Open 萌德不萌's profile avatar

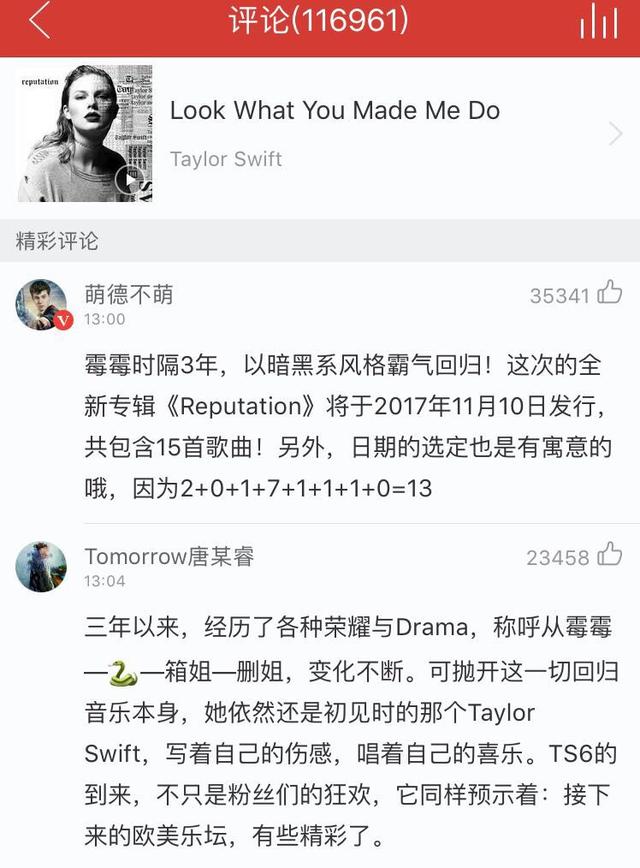click(x=42, y=305)
